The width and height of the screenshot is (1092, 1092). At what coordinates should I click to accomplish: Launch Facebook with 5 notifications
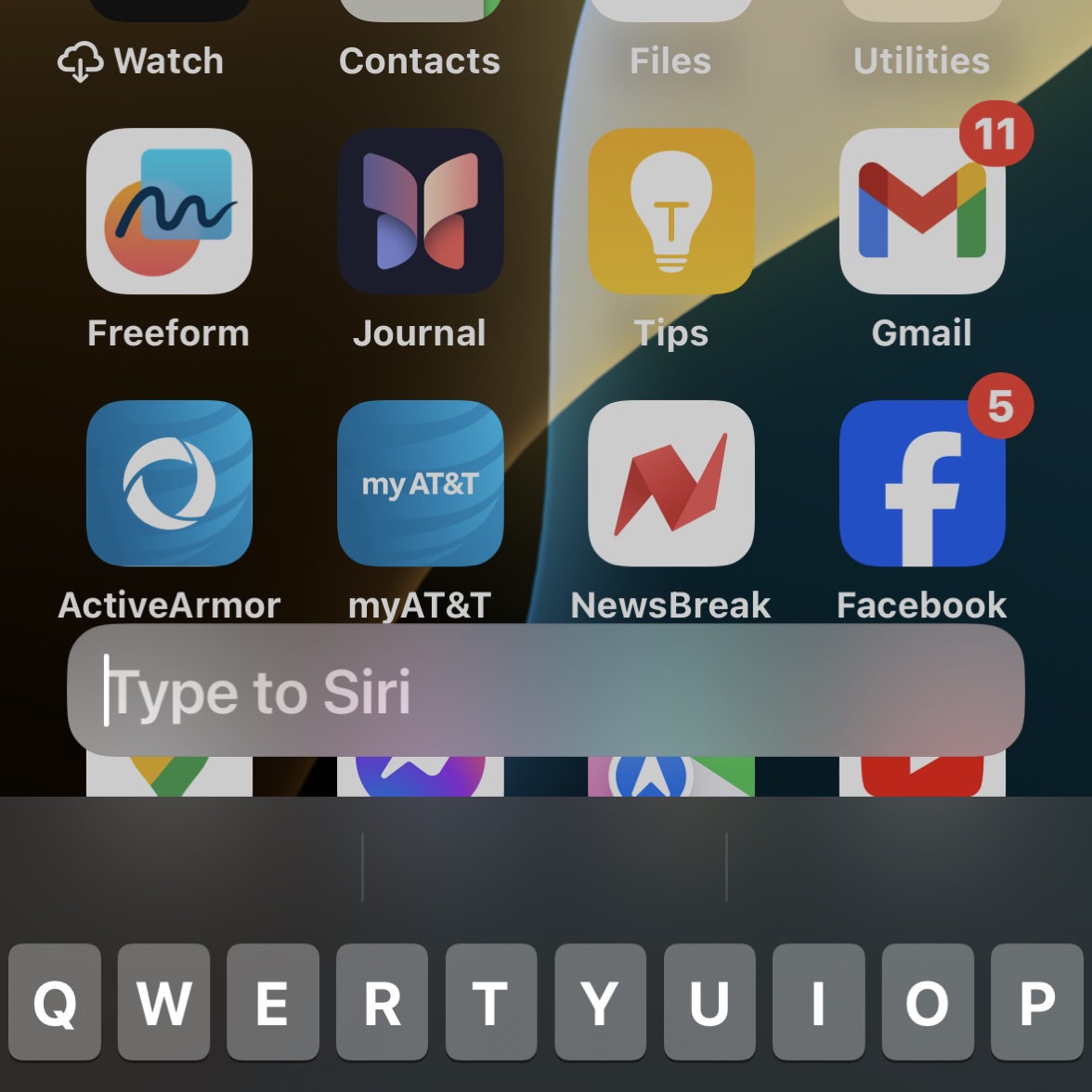tap(922, 483)
